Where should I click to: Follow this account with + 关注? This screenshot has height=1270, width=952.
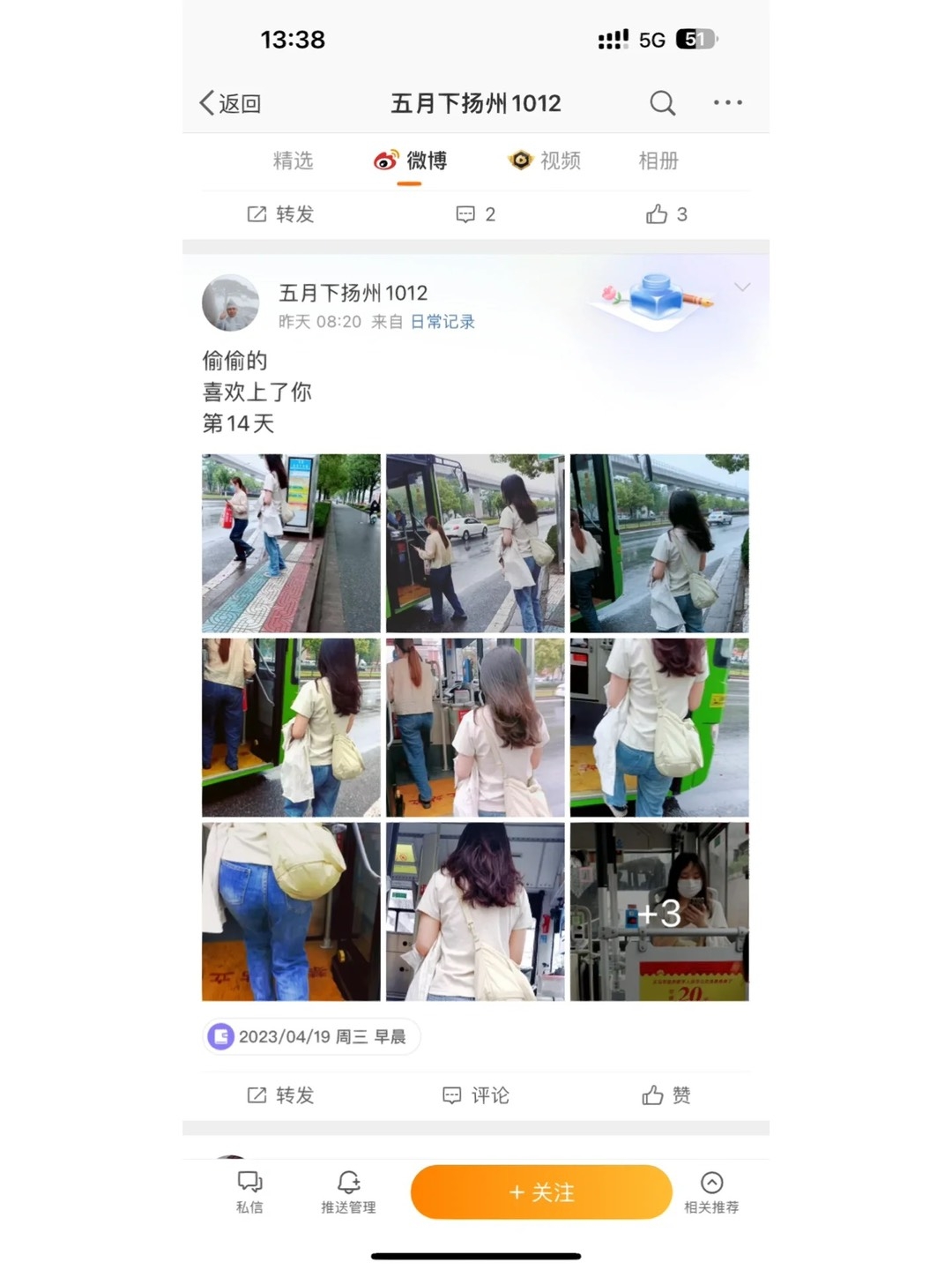[541, 1192]
